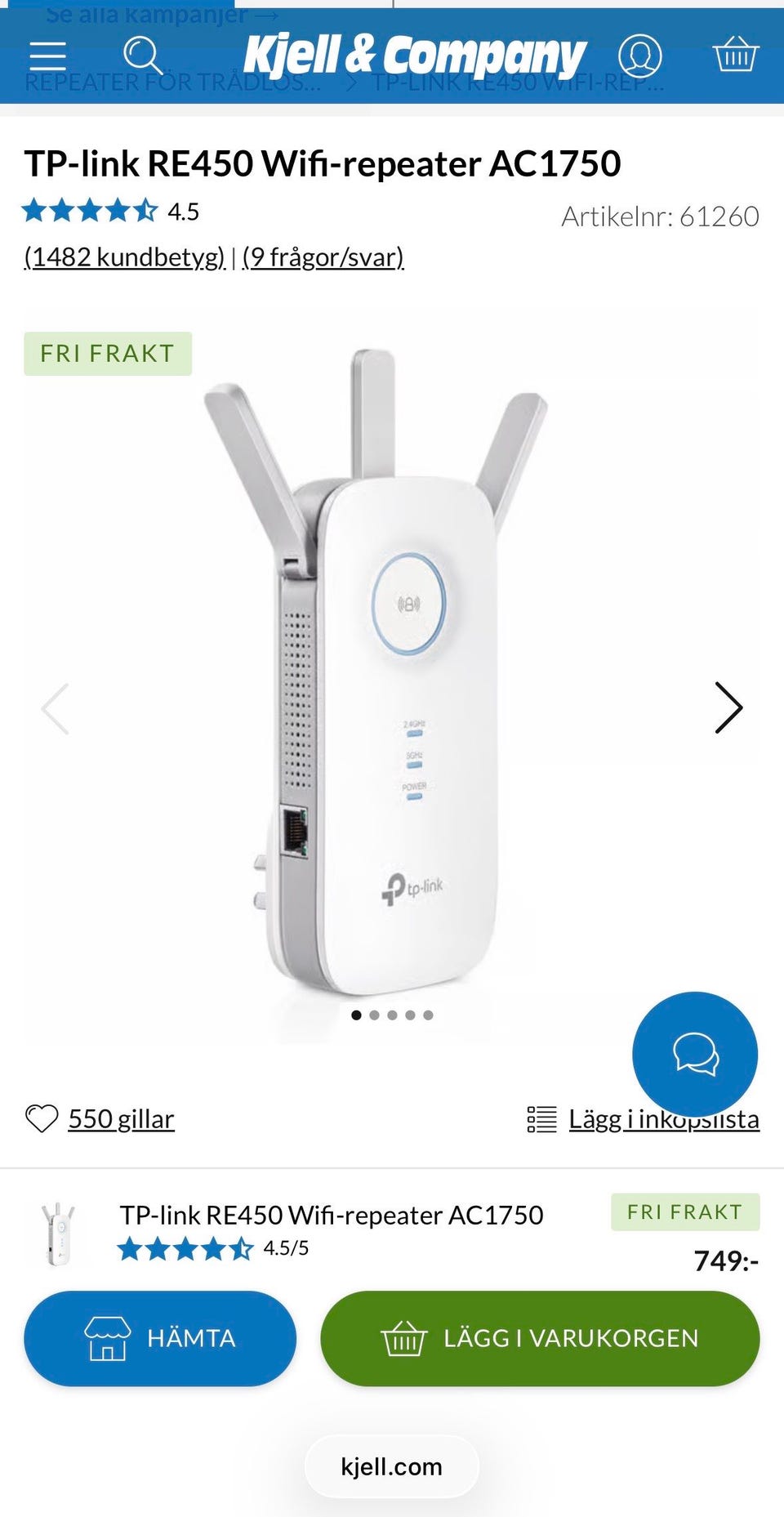Open the user account icon

(639, 56)
